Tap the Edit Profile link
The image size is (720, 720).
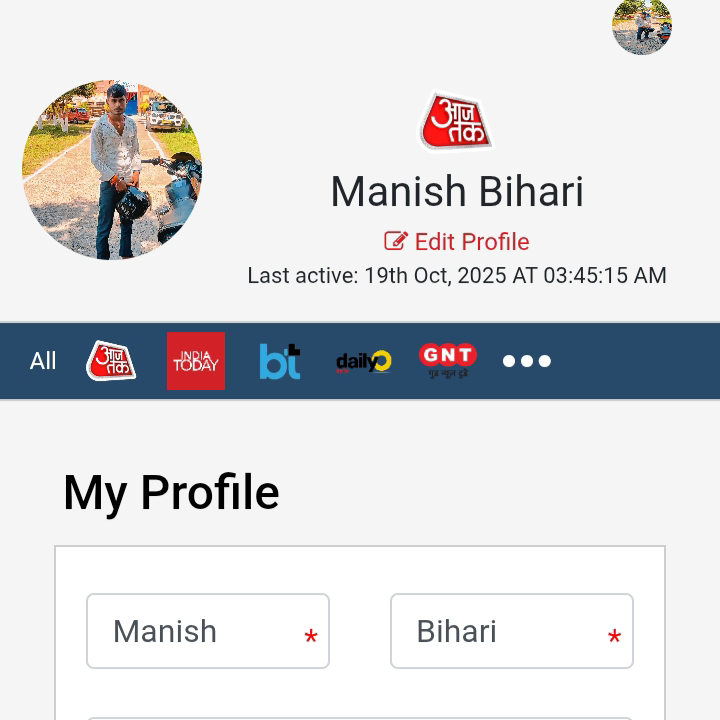click(457, 242)
